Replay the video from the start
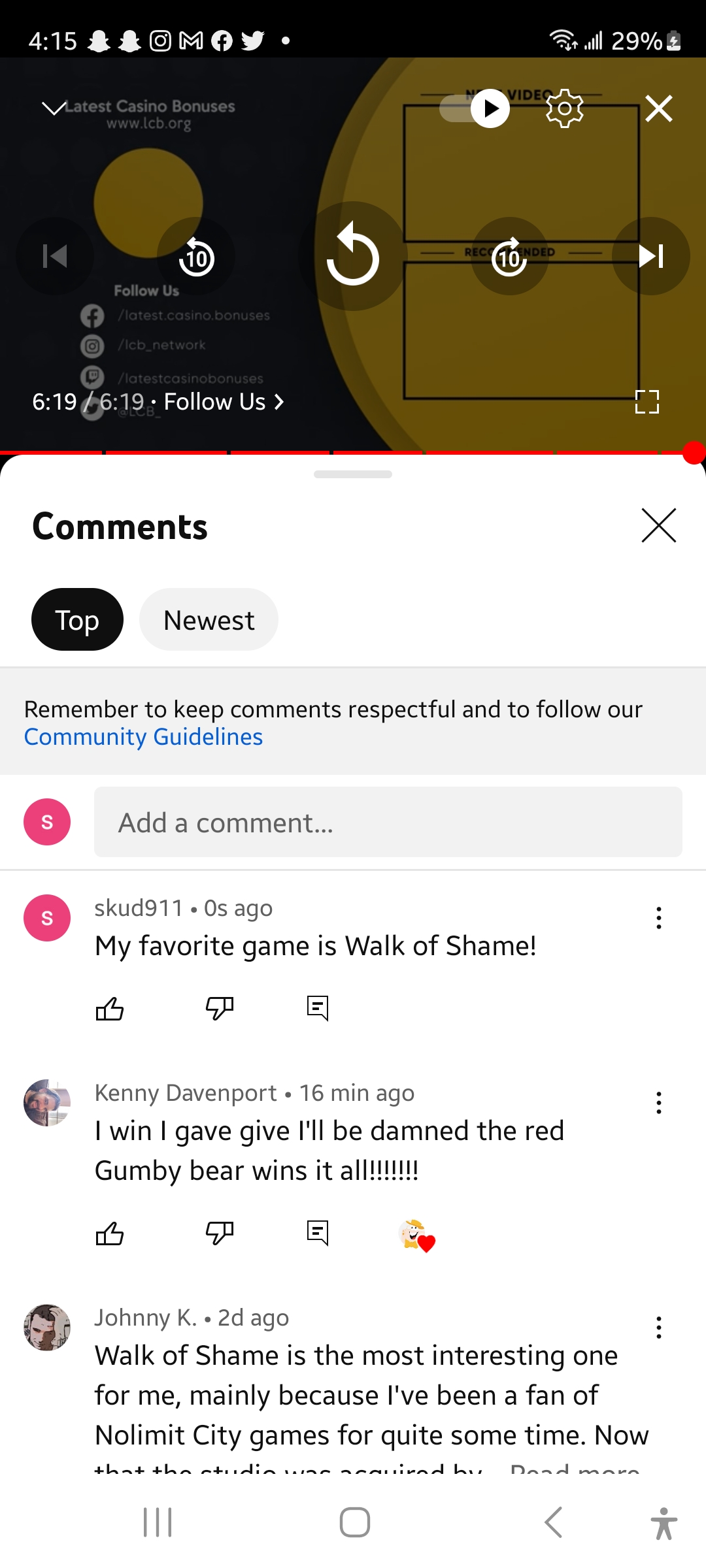The width and height of the screenshot is (706, 1568). (353, 255)
